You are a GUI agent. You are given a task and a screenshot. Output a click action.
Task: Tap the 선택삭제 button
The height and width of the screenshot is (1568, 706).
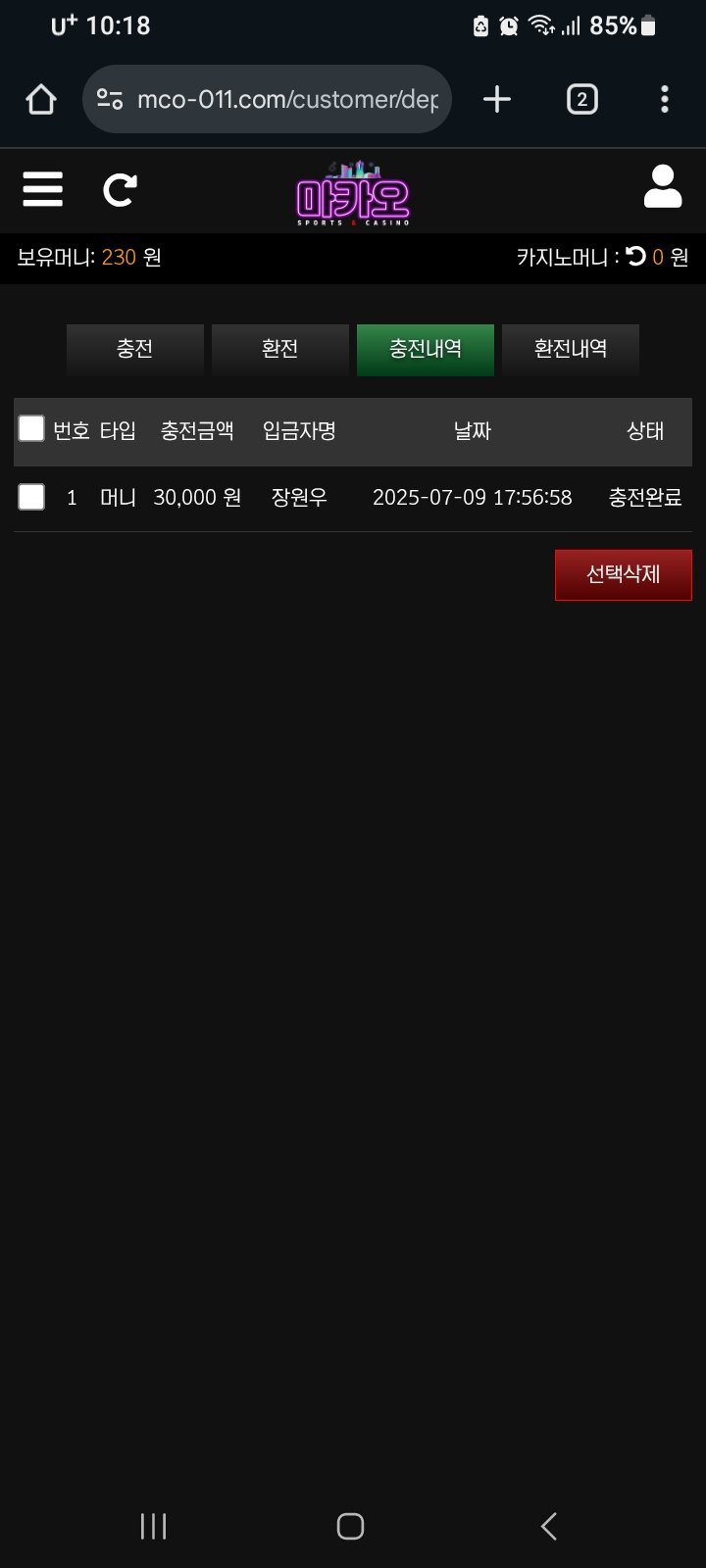[x=623, y=574]
